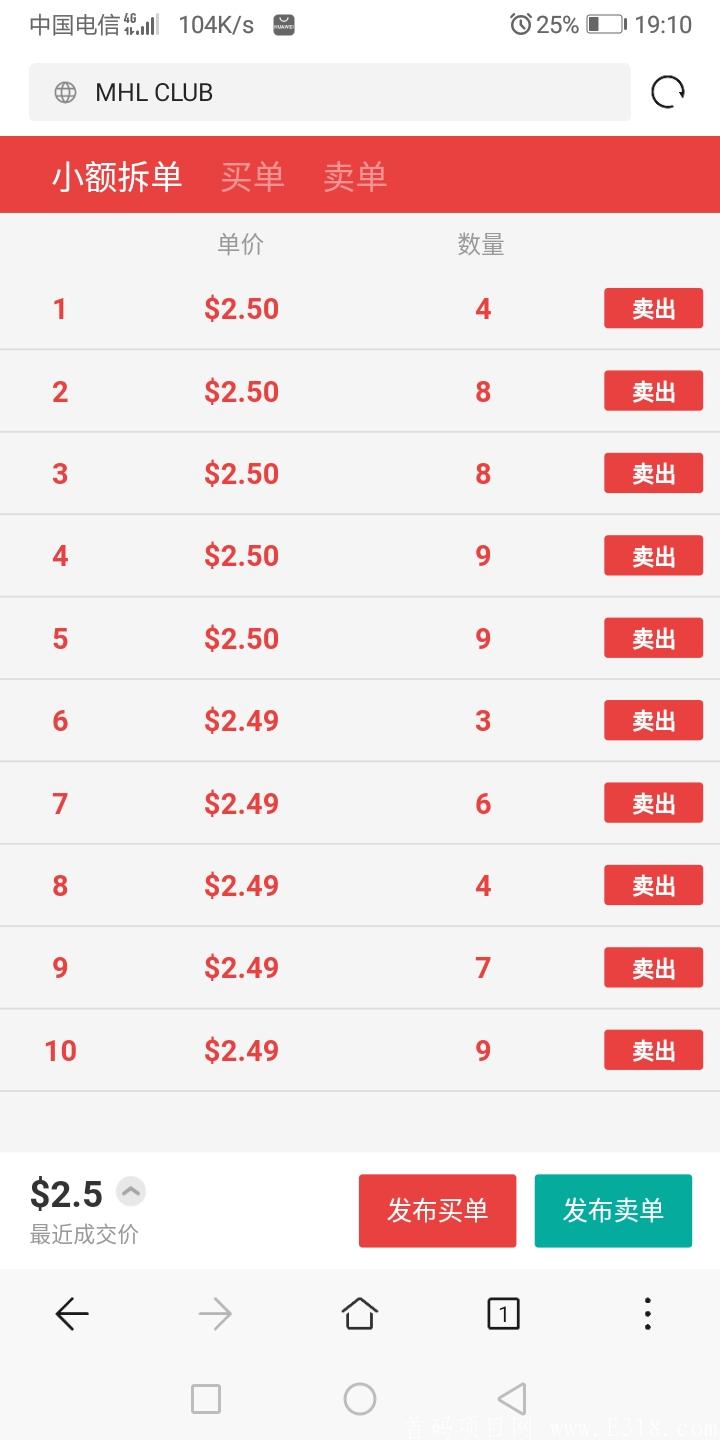Go back using the browser back arrow
Screen dimensions: 720x1440
[x=72, y=1314]
